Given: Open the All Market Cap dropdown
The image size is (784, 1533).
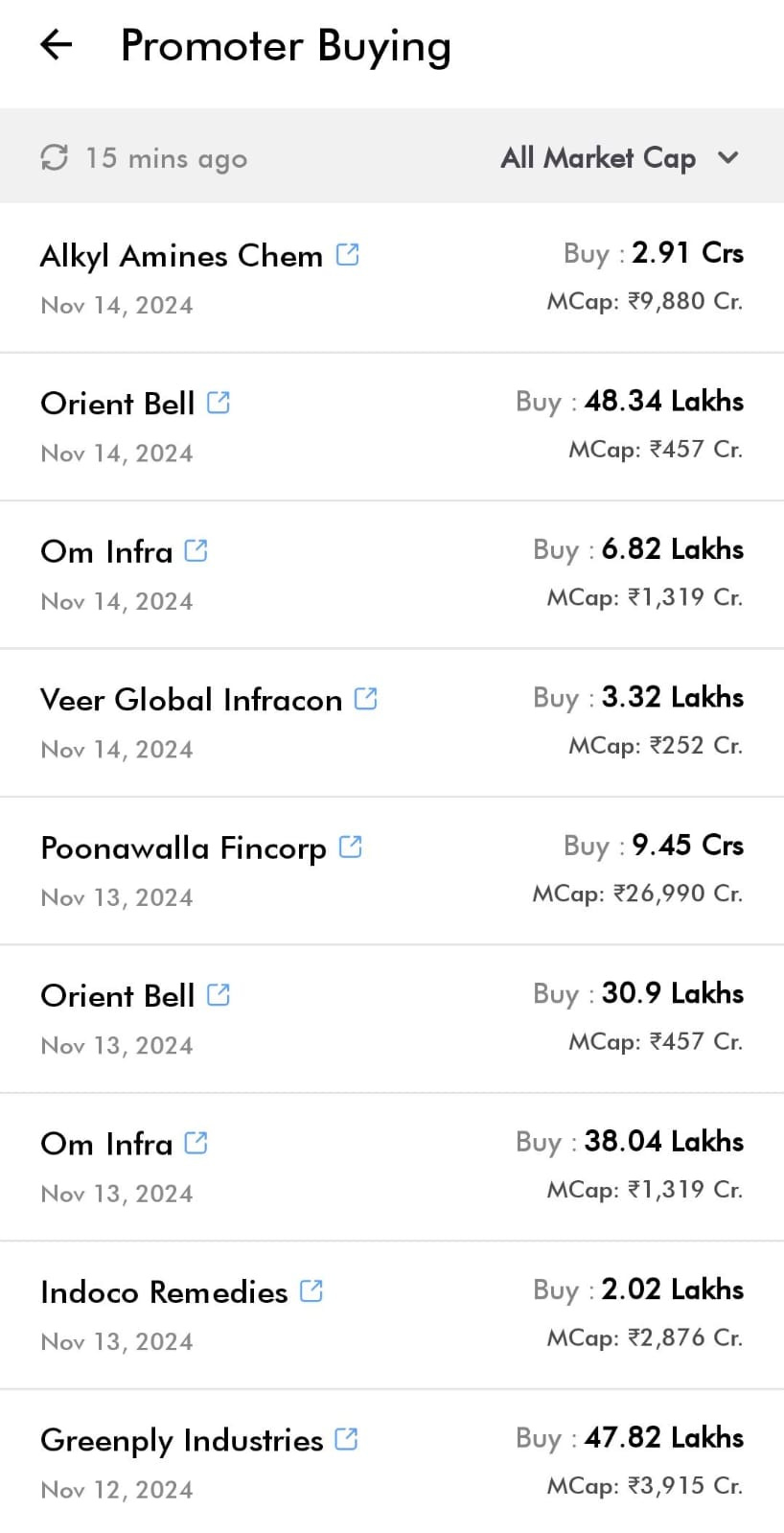Looking at the screenshot, I should [620, 157].
